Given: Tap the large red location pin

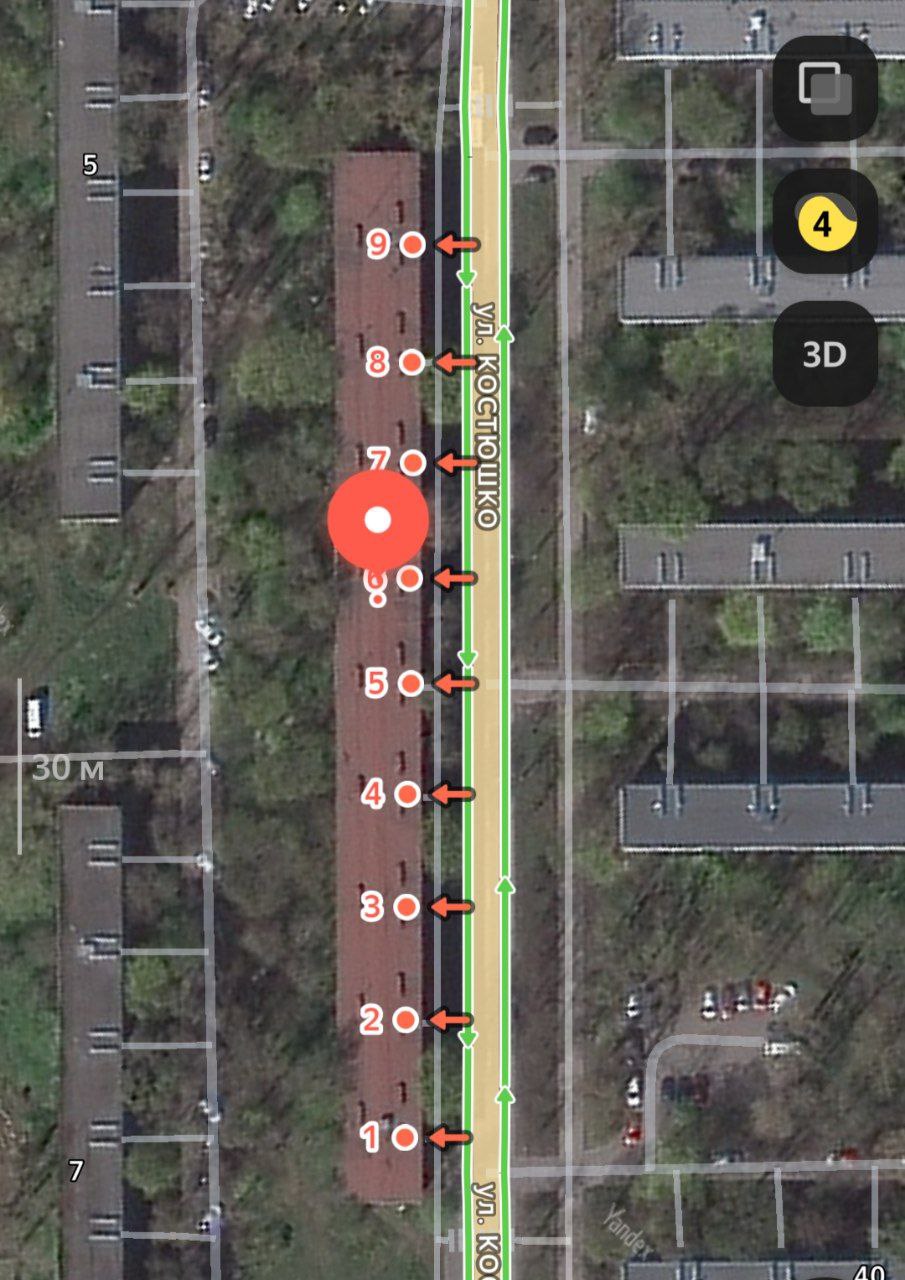Looking at the screenshot, I should [x=378, y=520].
